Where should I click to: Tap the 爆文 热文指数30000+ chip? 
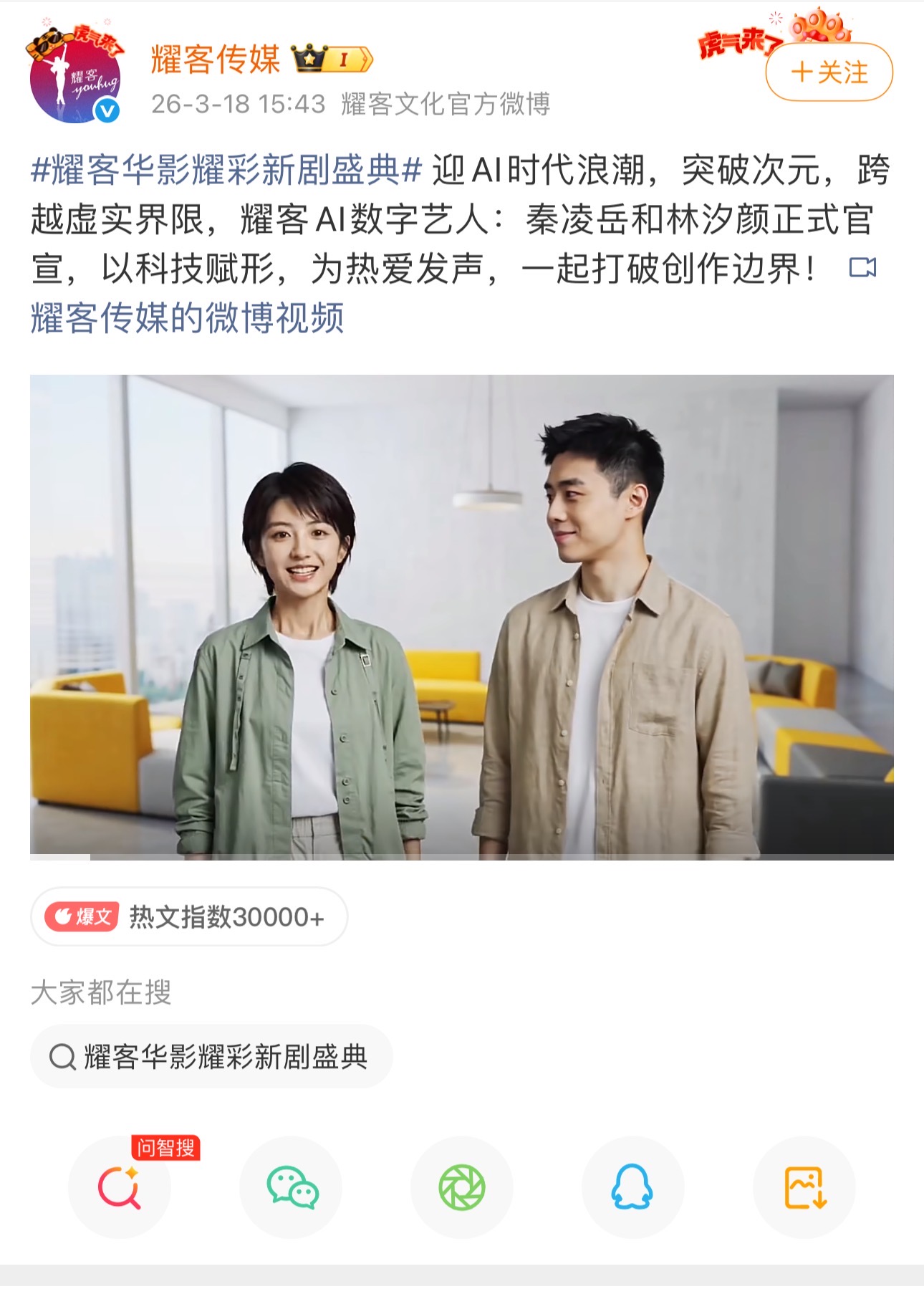[x=189, y=916]
